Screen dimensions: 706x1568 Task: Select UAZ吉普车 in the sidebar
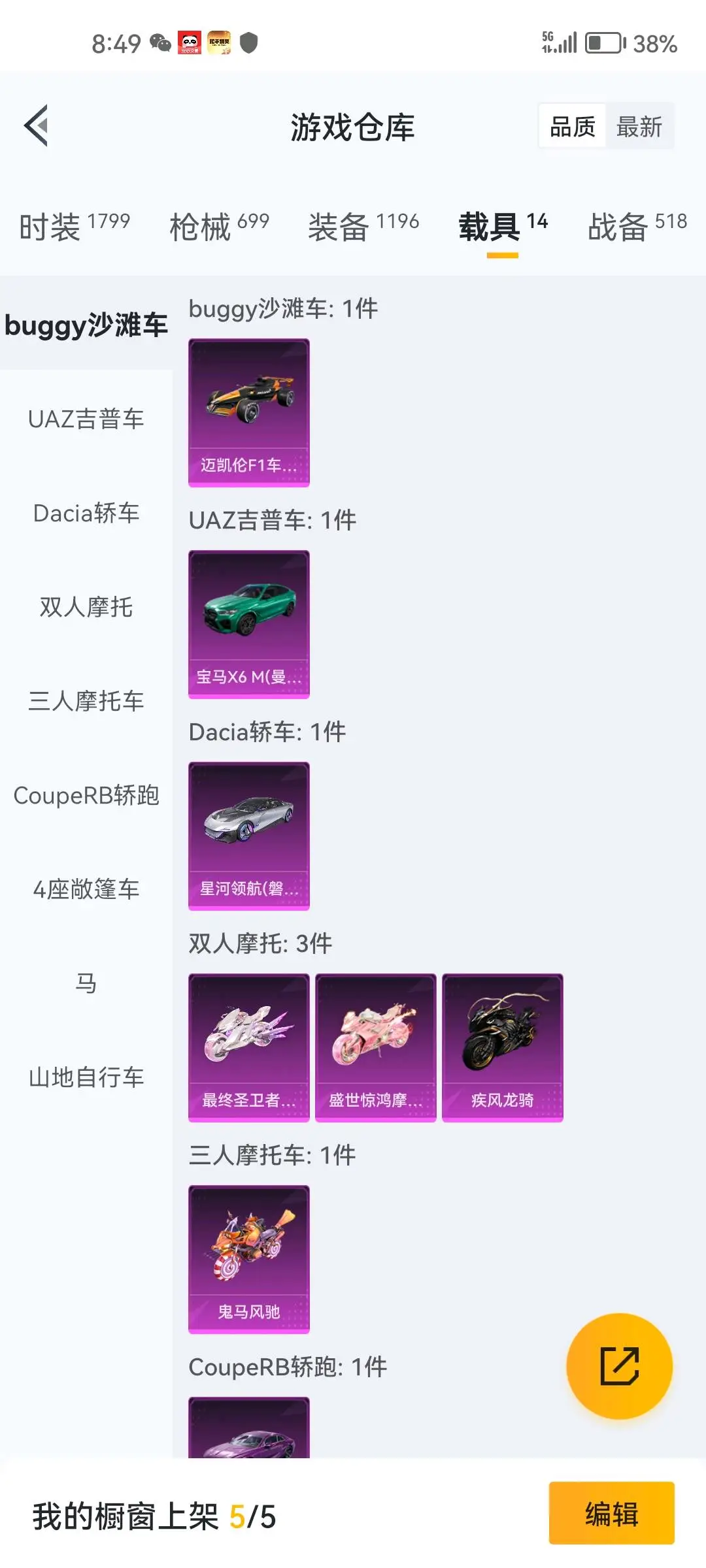pyautogui.click(x=86, y=419)
